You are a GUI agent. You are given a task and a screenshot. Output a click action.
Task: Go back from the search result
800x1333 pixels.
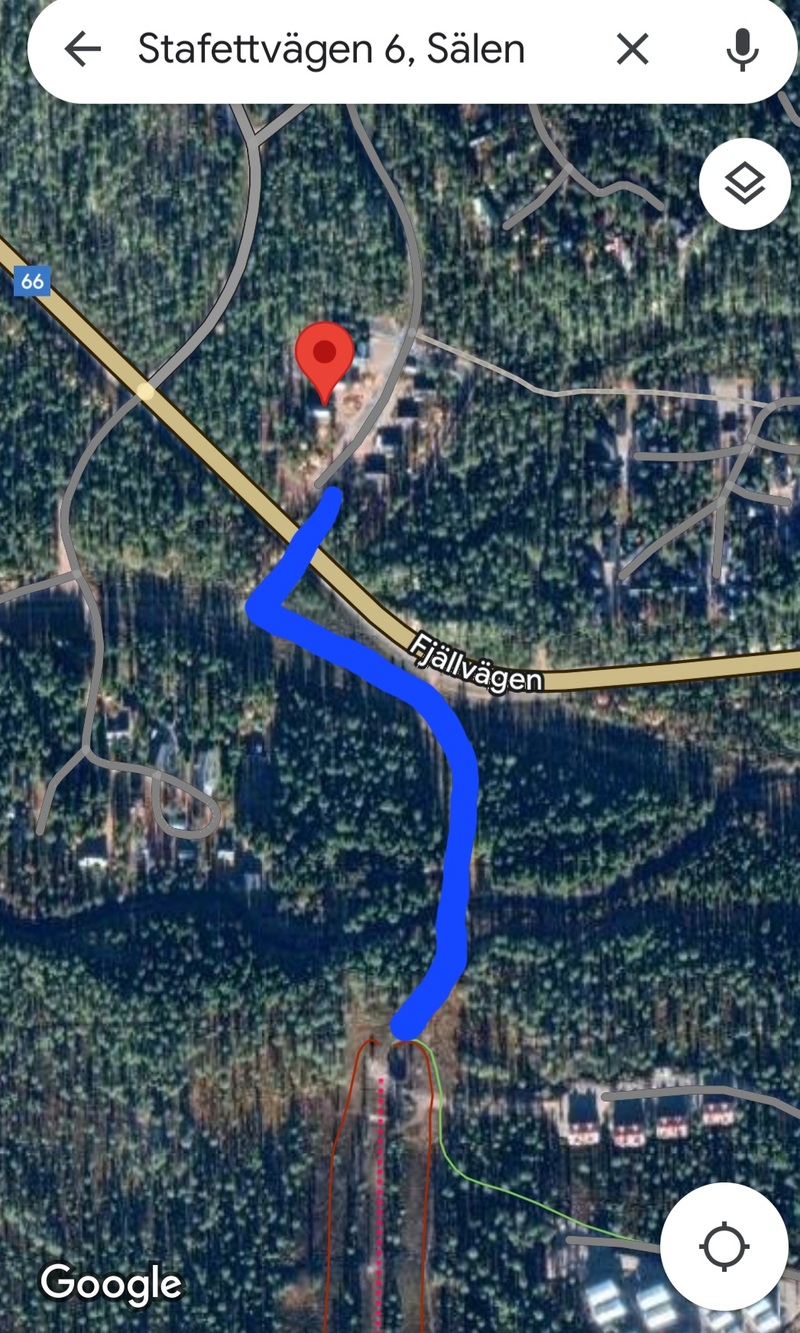pos(82,49)
